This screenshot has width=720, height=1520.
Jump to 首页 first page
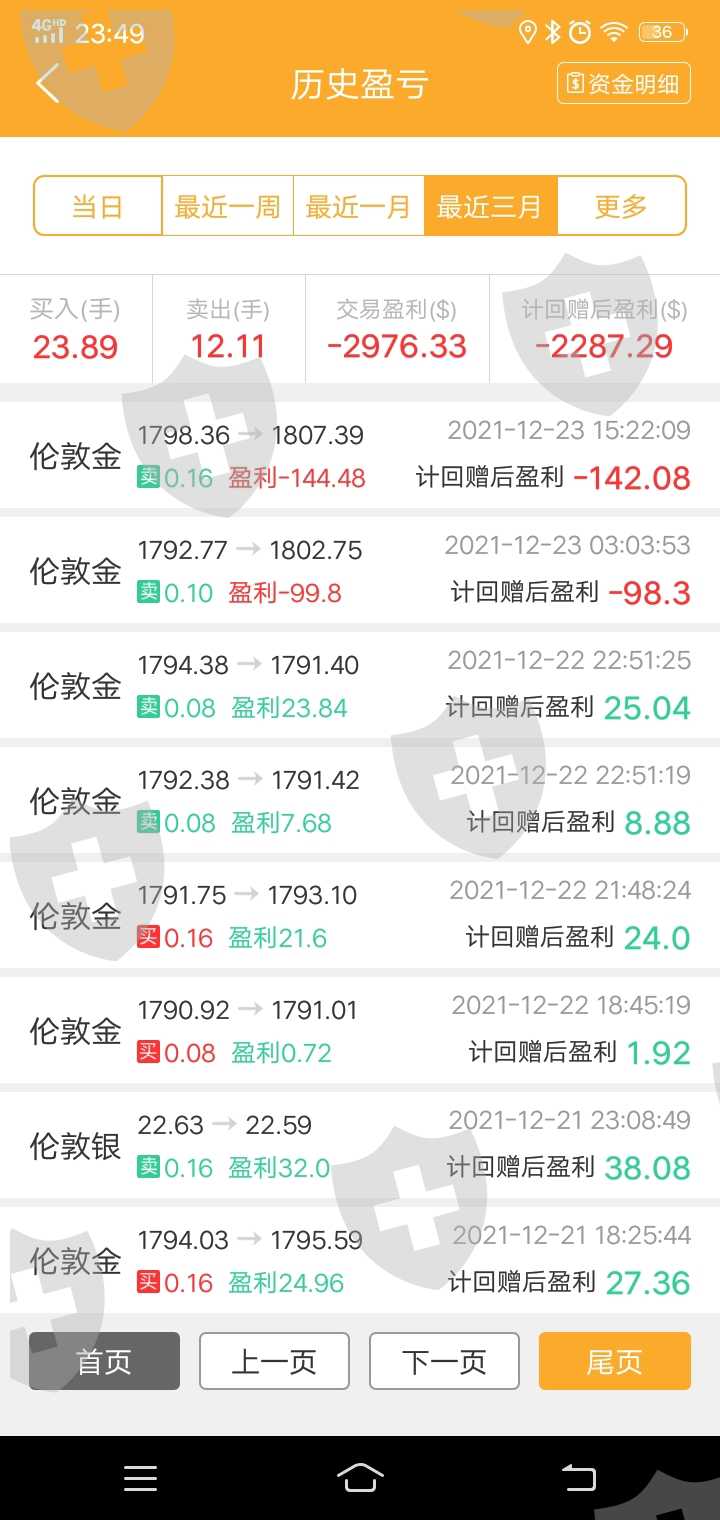point(104,1361)
